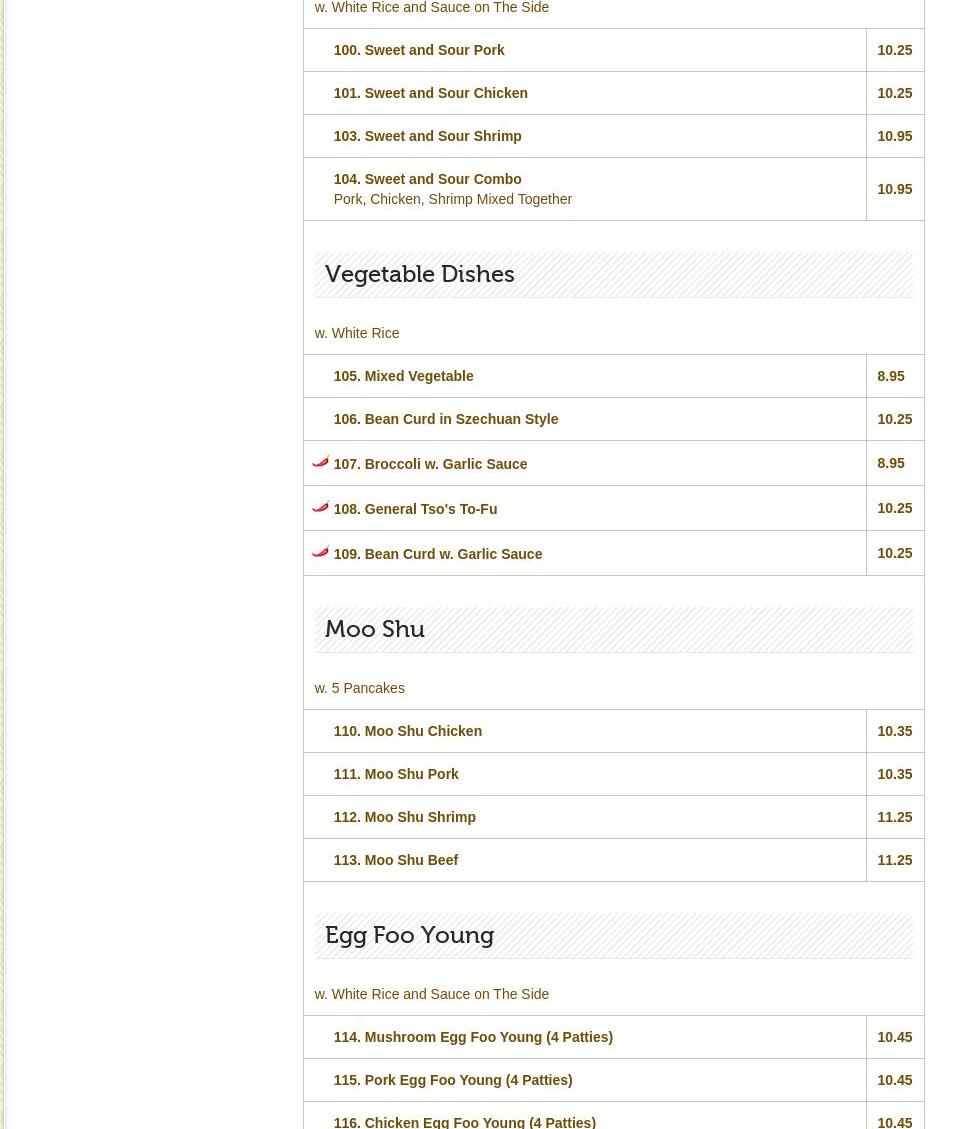The image size is (953, 1129).
Task: Select 109. Bean Curd w. Garlic Sauce
Action: pos(437,554)
